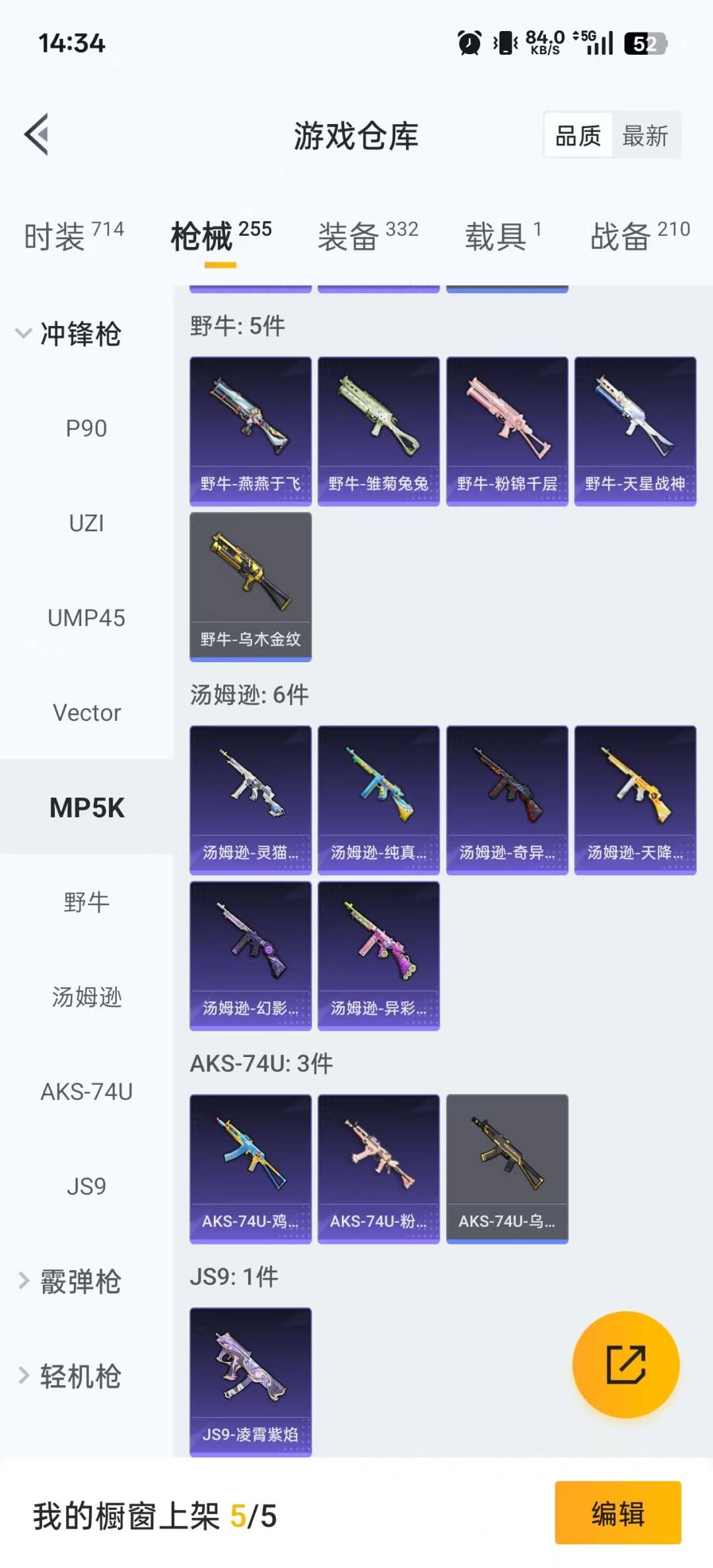Screen dimensions: 713x1568
Task: View the JS9-凌霄紫焰 weapon skin
Action: 250,1380
